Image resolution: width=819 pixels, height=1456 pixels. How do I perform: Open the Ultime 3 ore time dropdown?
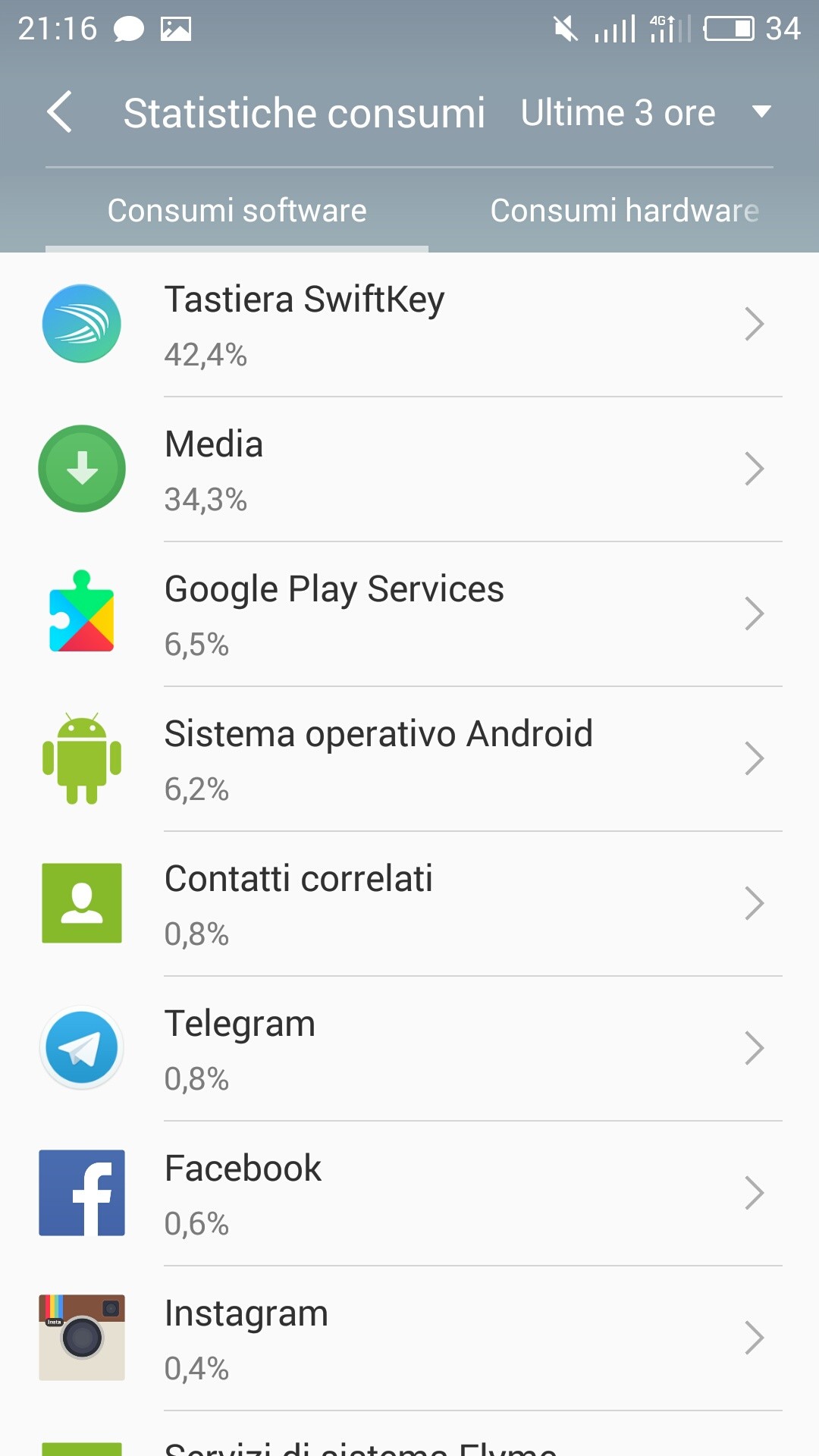pyautogui.click(x=646, y=113)
